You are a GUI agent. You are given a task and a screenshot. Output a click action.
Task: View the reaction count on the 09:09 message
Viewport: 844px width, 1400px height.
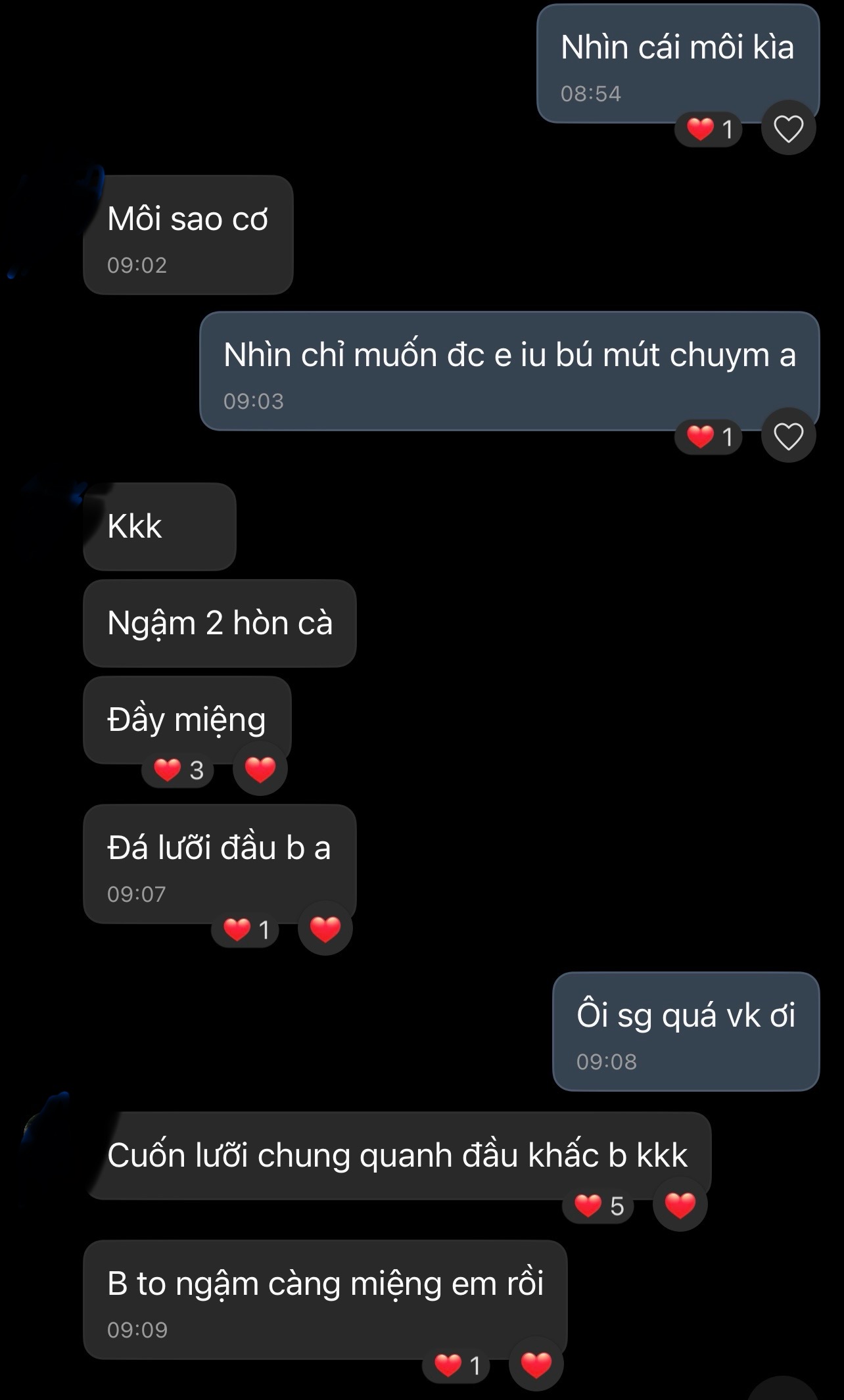point(457,1365)
